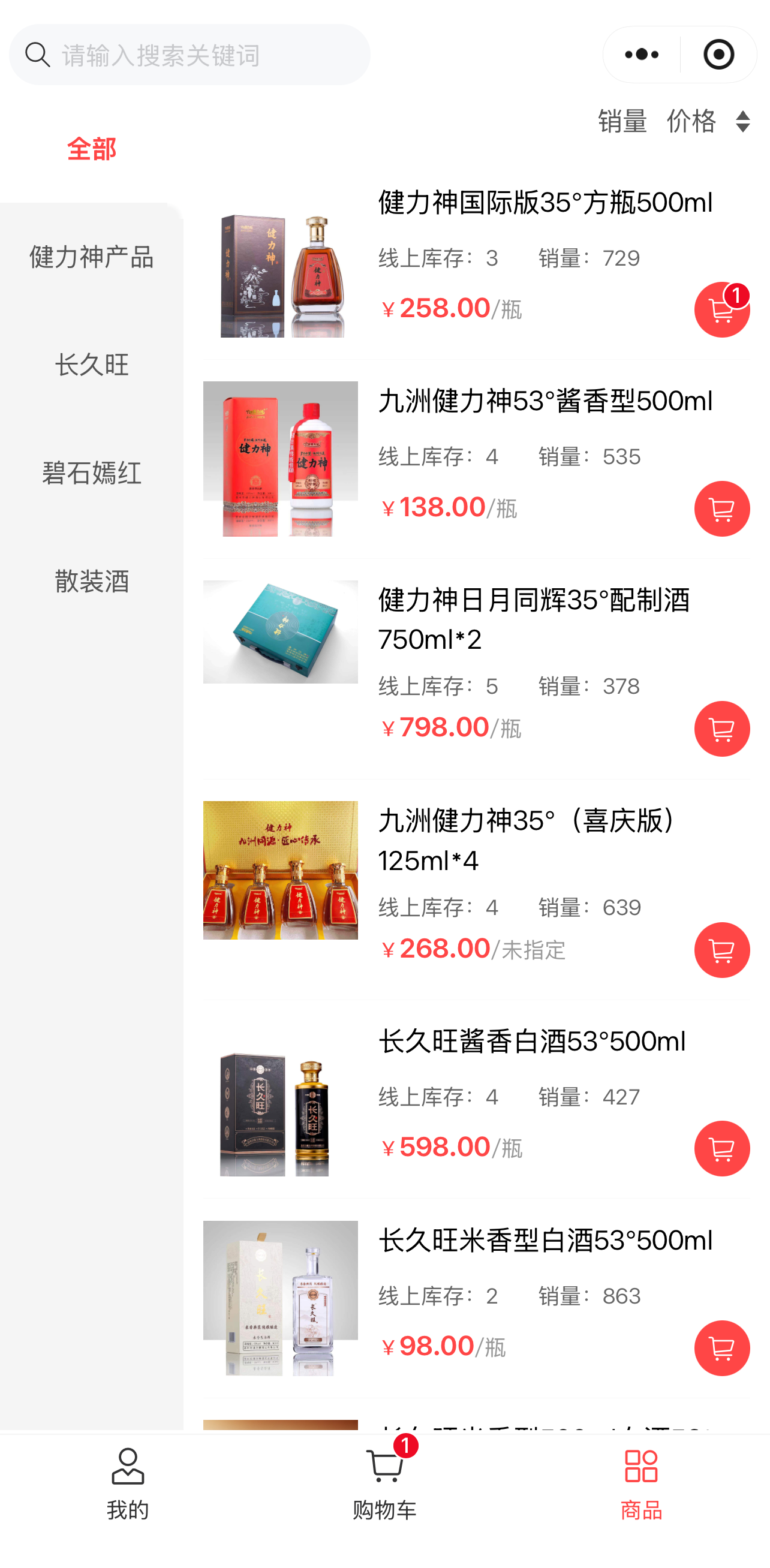Close the mini program via target icon
Screen dimensions: 770x1568
[x=718, y=55]
